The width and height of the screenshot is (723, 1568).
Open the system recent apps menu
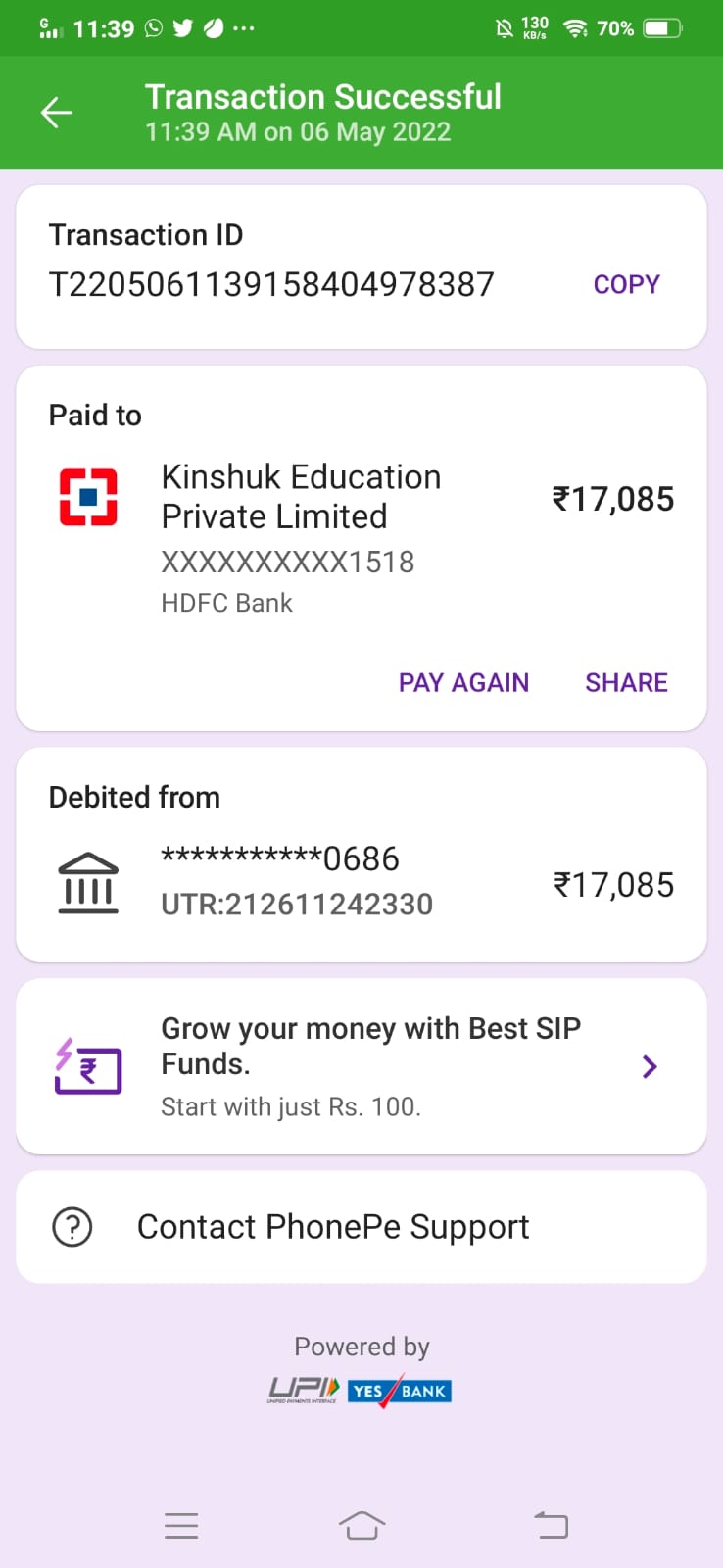(181, 1525)
